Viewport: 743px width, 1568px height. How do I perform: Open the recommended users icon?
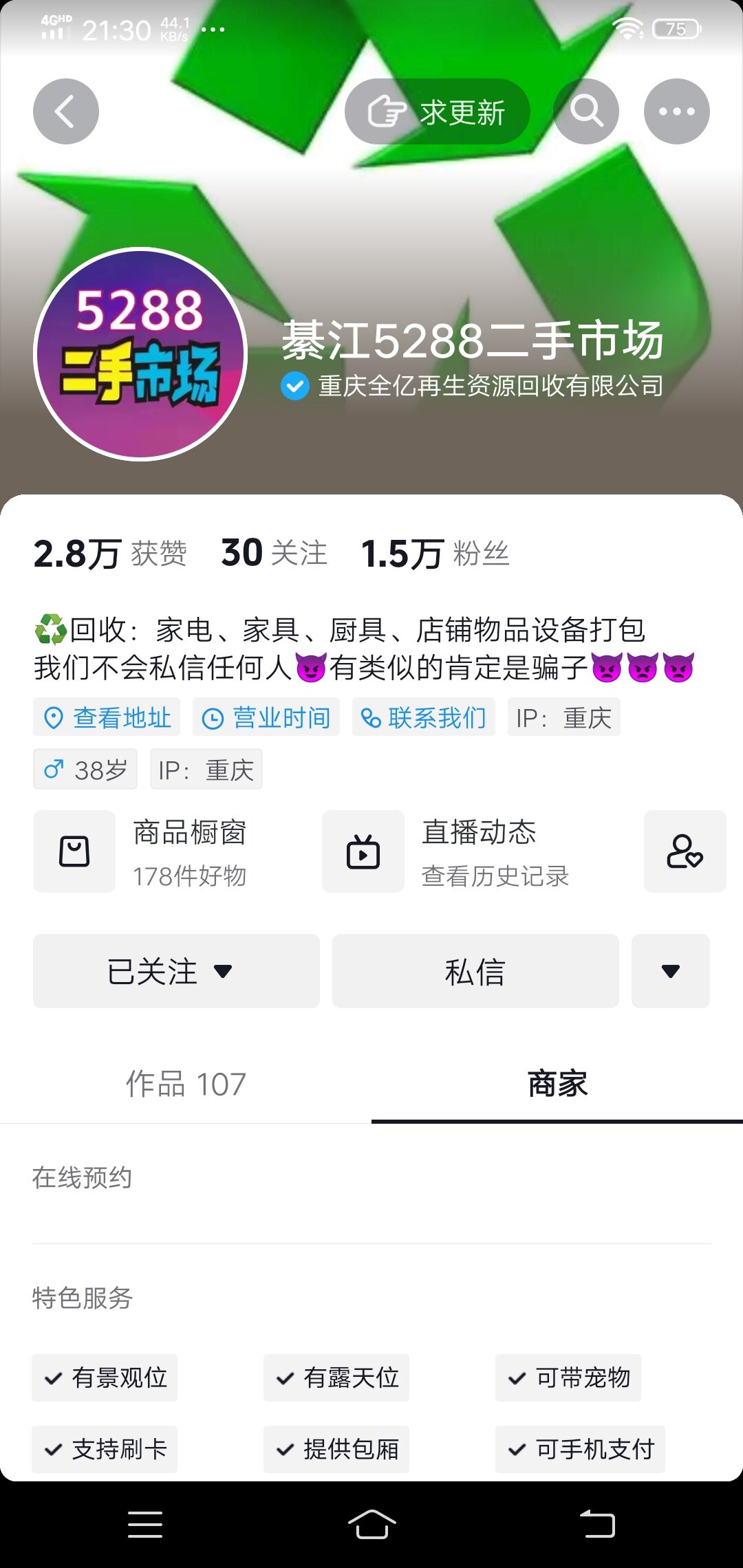pyautogui.click(x=685, y=851)
